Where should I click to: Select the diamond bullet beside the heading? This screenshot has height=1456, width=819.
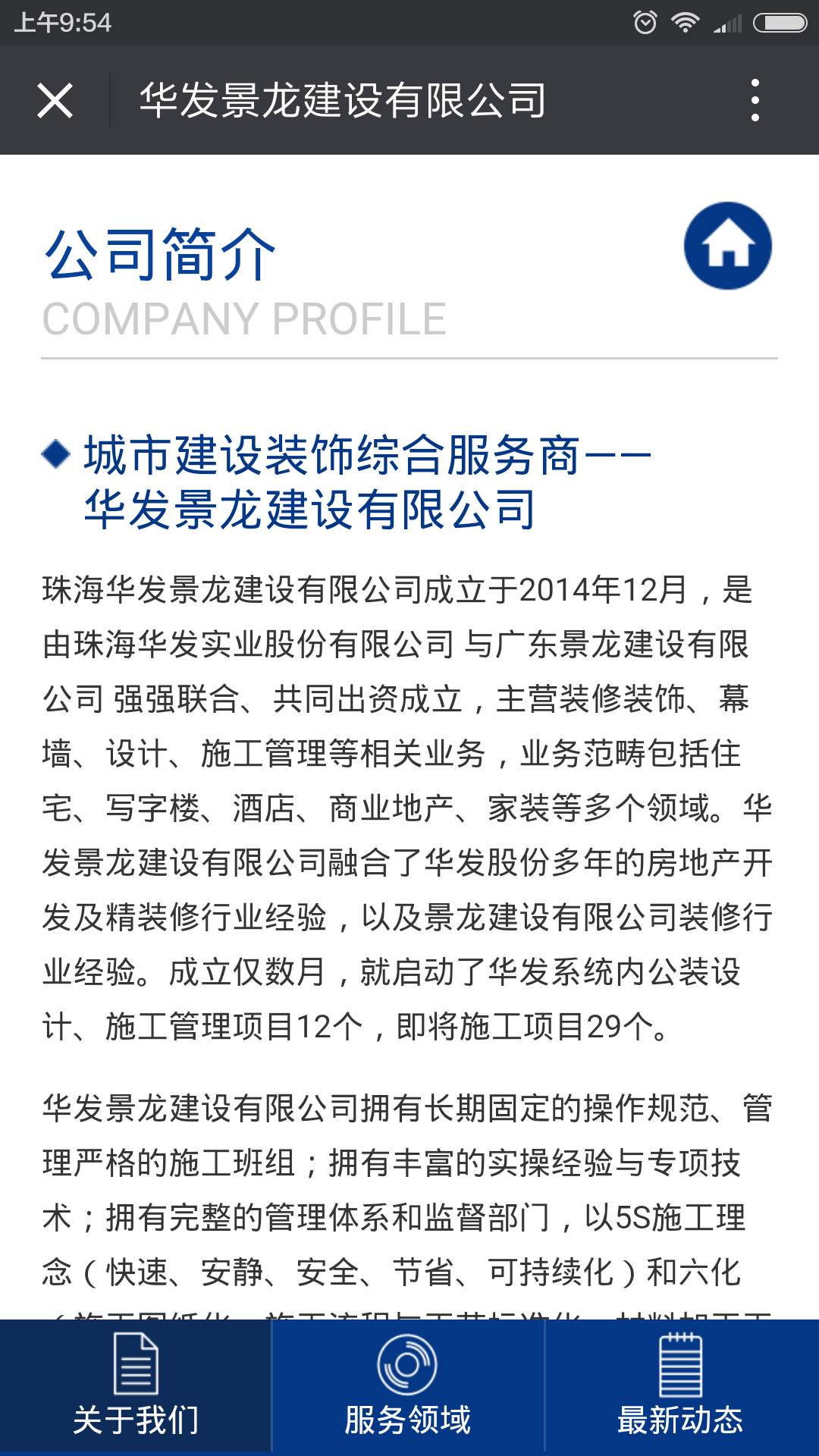pyautogui.click(x=54, y=455)
